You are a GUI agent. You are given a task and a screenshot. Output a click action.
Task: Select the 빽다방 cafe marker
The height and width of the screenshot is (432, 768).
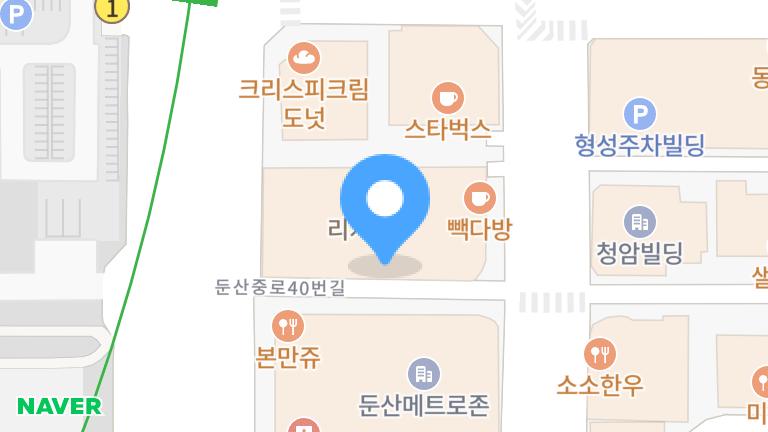480,197
